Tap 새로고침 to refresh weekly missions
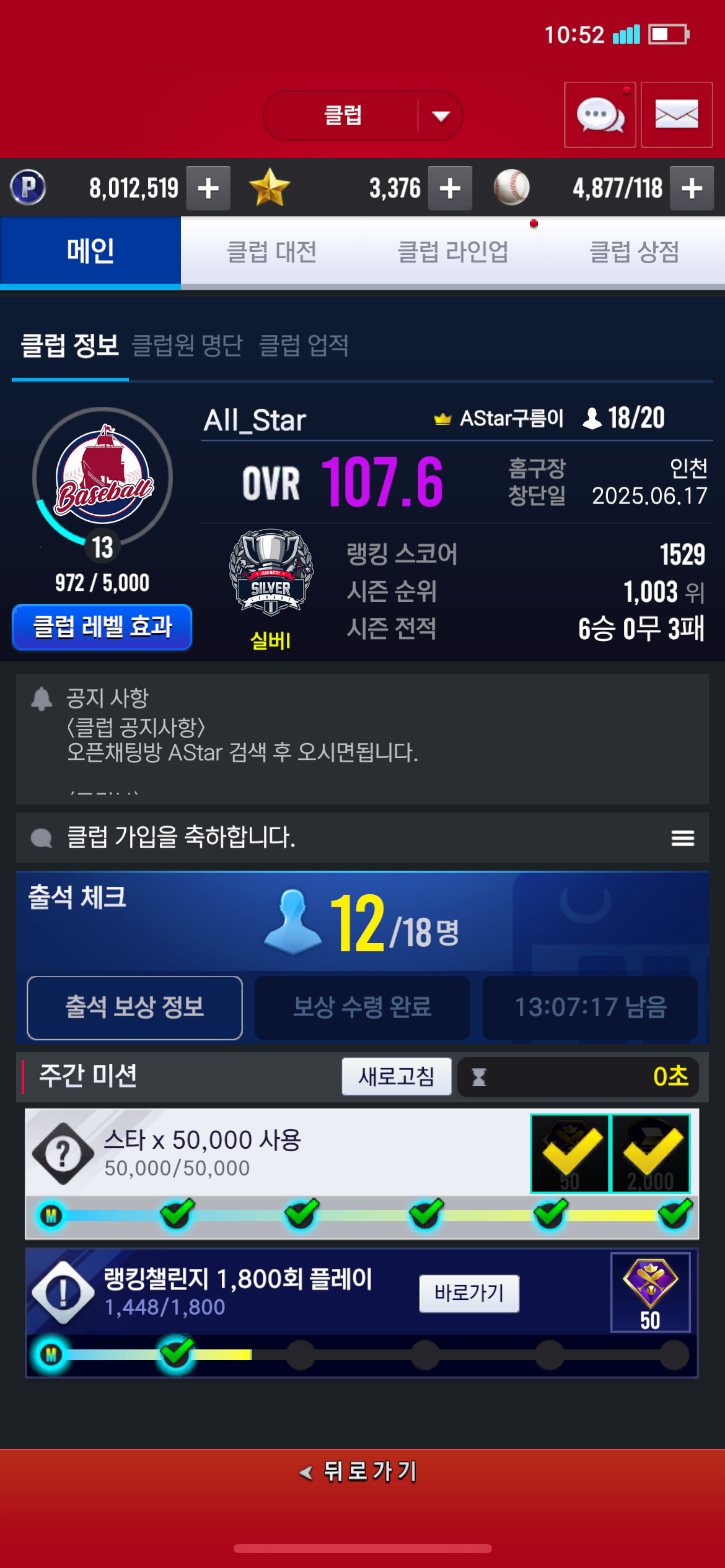The width and height of the screenshot is (725, 1568). click(x=397, y=1076)
